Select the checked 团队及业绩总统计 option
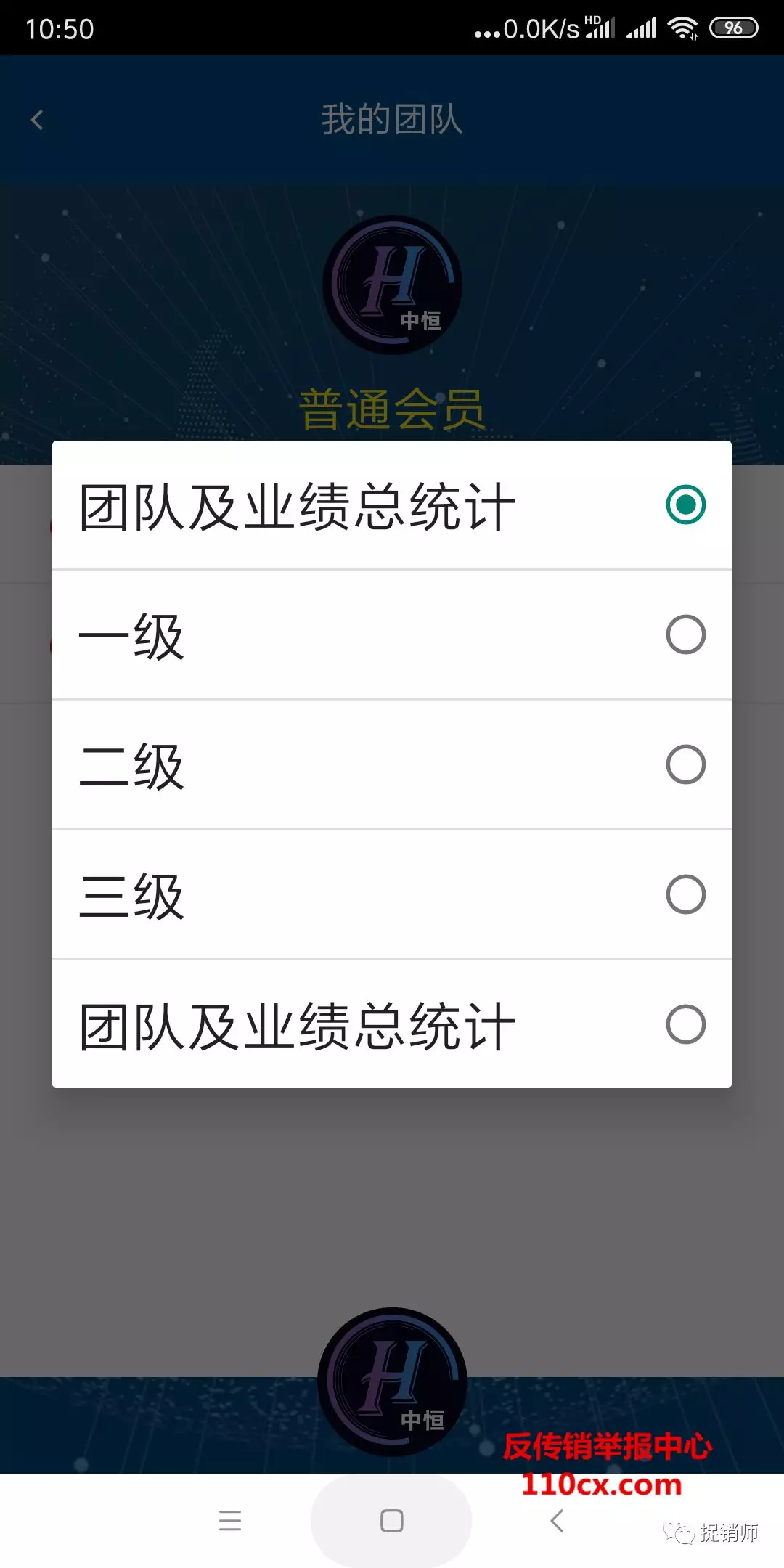The image size is (784, 1568). click(x=392, y=505)
